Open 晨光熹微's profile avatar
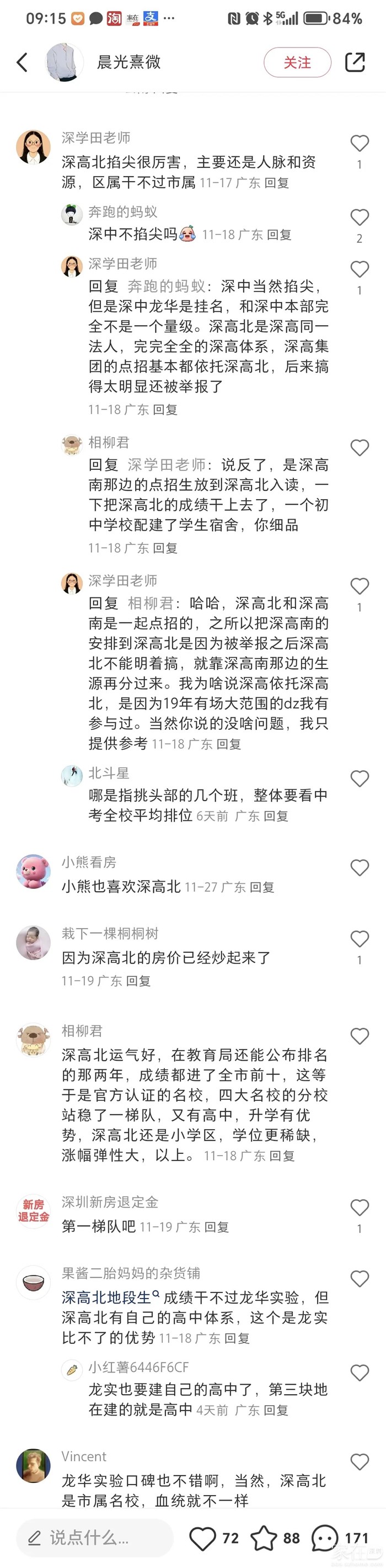The width and height of the screenshot is (386, 1568). pyautogui.click(x=65, y=62)
